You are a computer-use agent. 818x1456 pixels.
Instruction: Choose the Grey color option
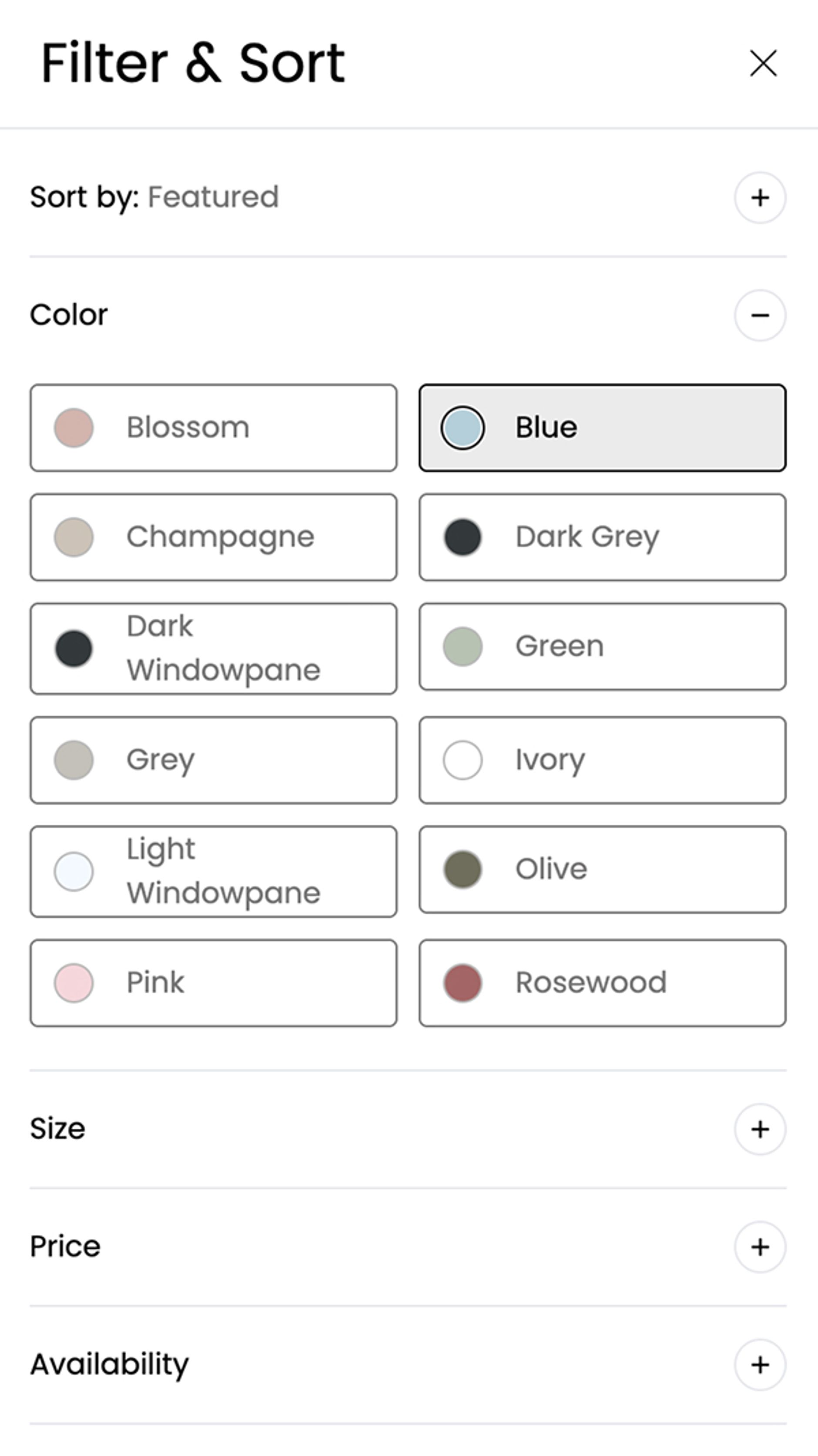[214, 759]
